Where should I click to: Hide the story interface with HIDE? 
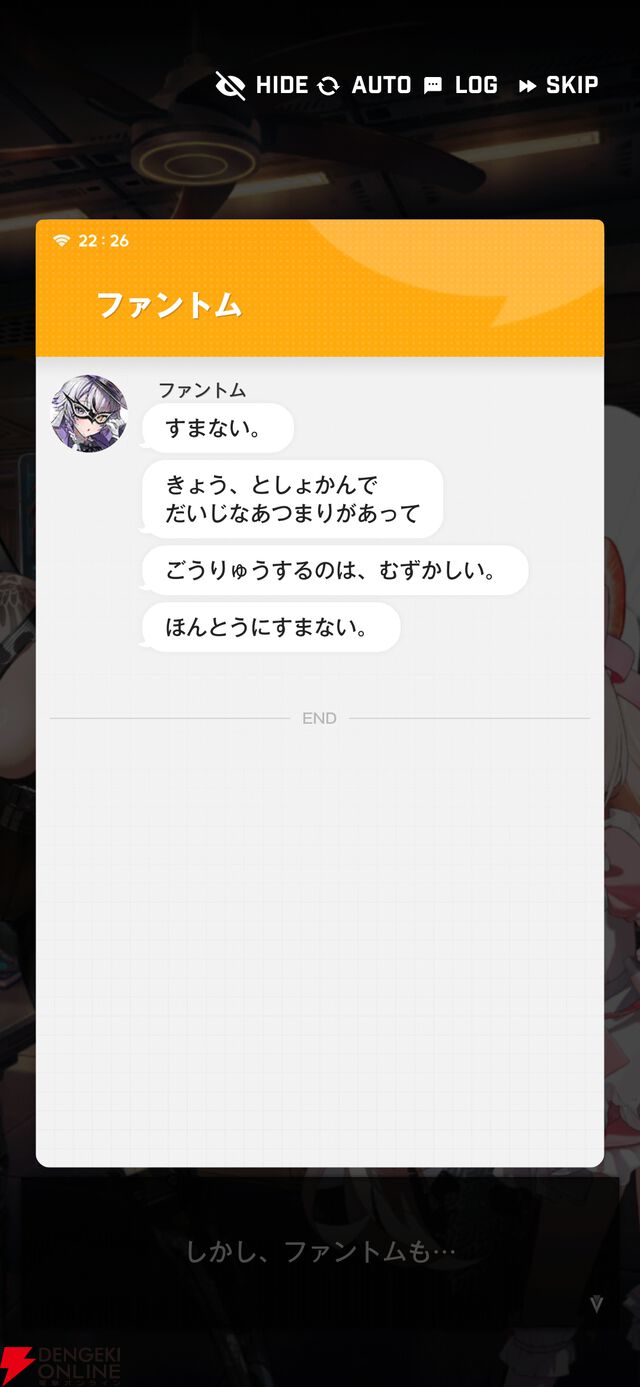262,86
